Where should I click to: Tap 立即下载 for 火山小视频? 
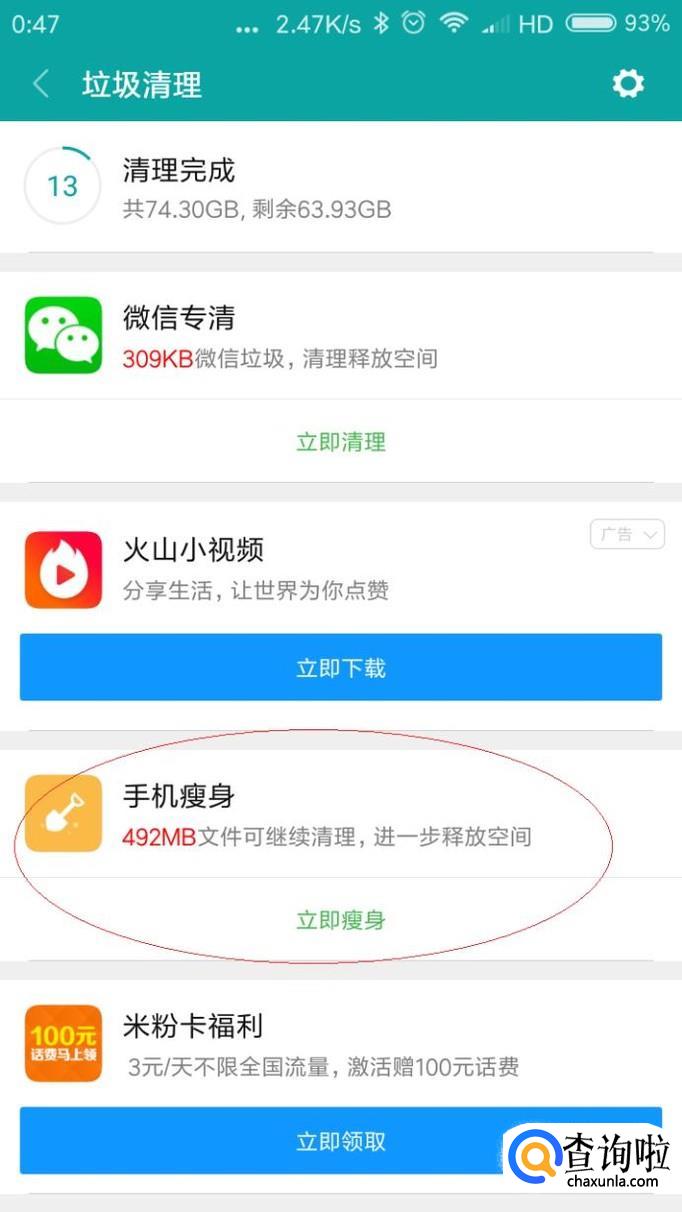pyautogui.click(x=341, y=668)
